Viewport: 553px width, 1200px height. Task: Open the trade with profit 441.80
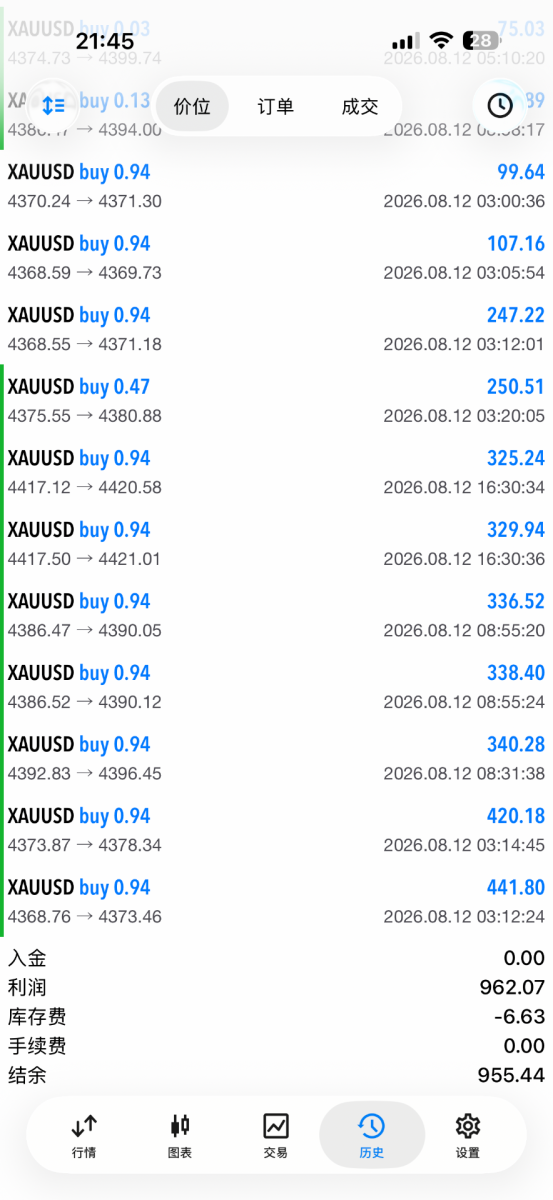coord(276,901)
